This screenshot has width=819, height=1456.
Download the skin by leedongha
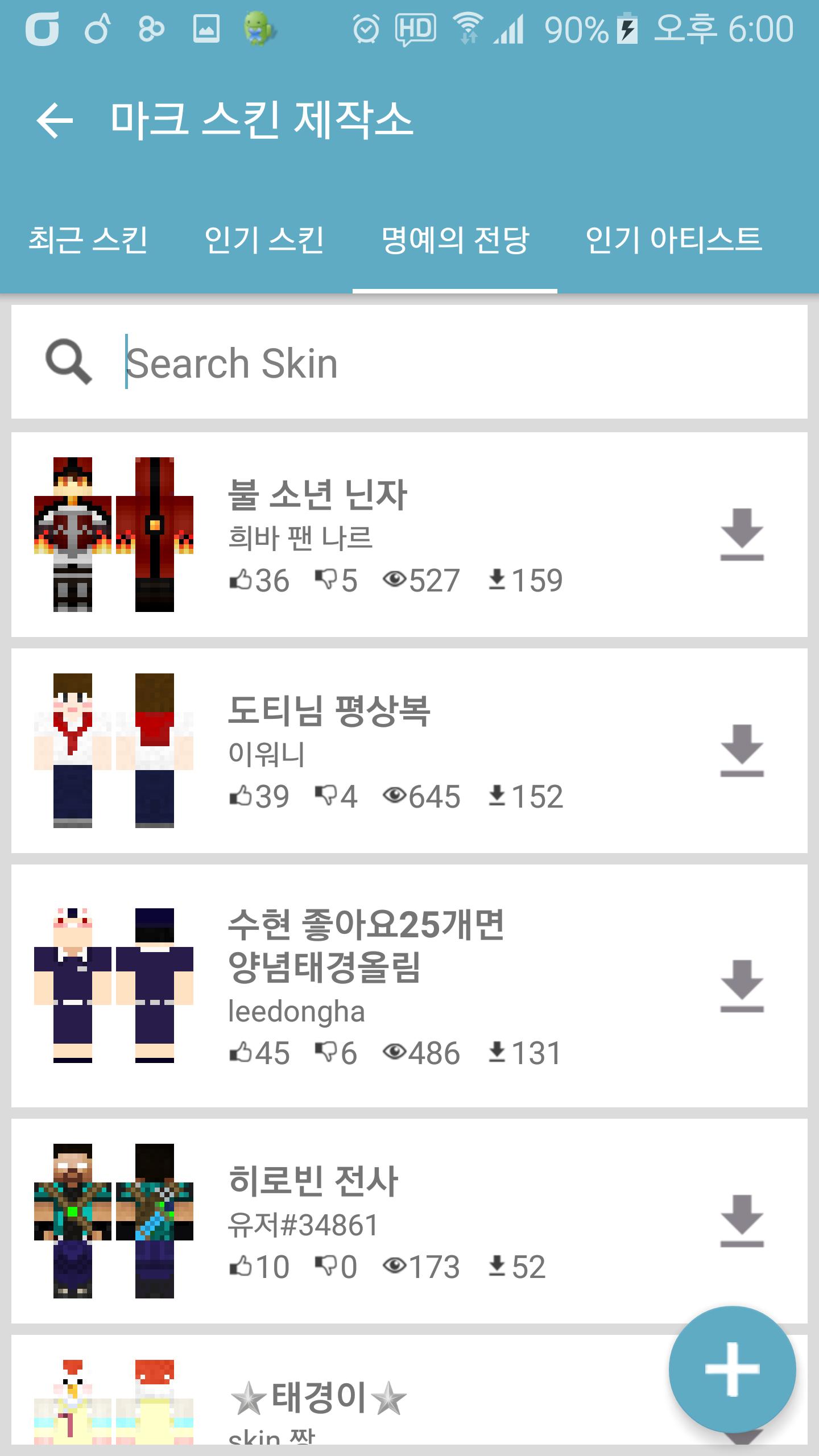(x=742, y=986)
